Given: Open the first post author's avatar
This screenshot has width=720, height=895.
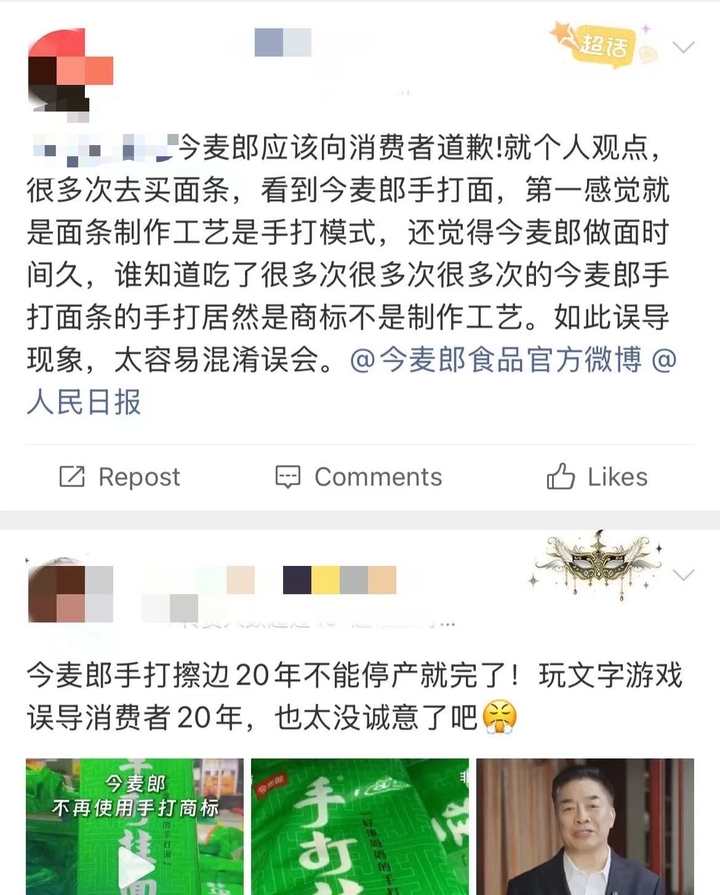Looking at the screenshot, I should 69,68.
